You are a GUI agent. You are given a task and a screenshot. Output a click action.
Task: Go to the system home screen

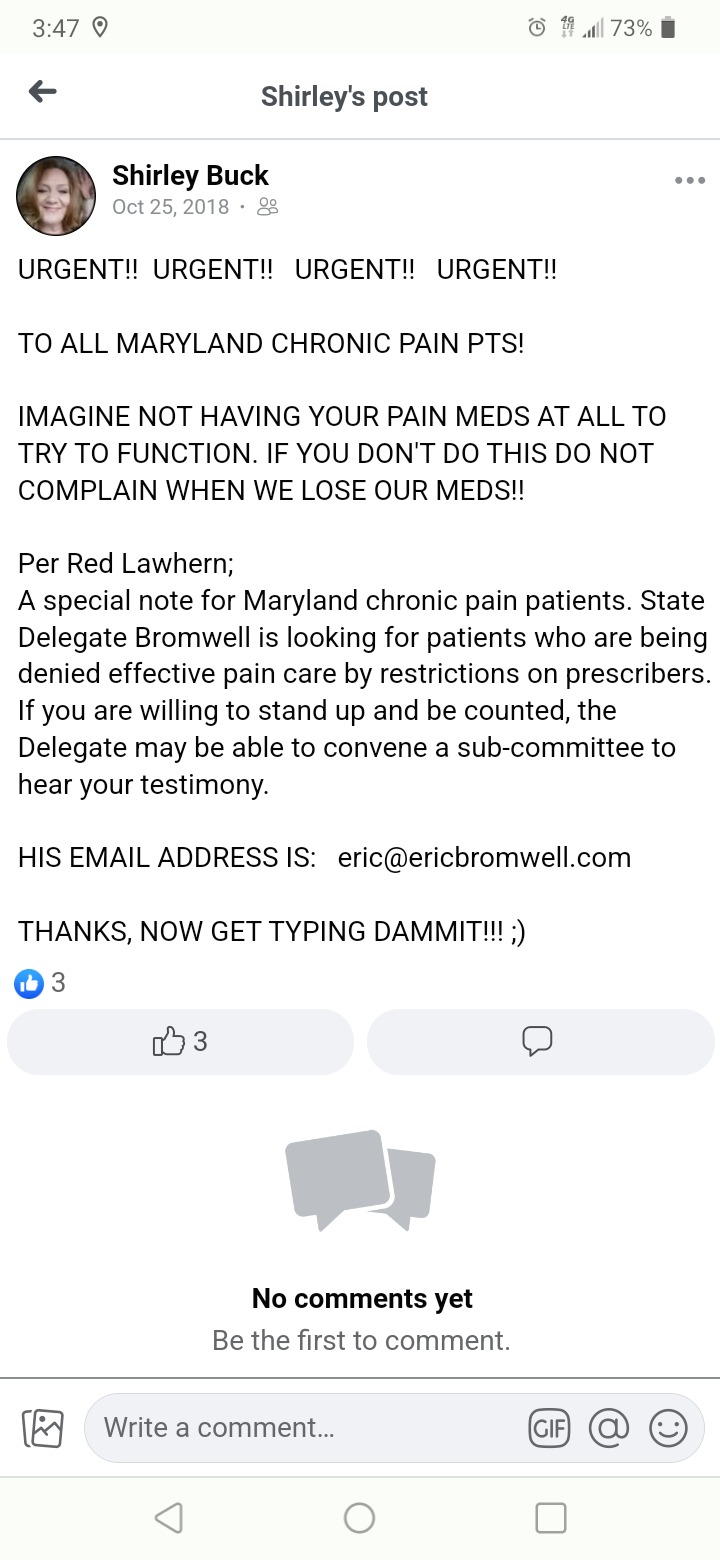[359, 1518]
